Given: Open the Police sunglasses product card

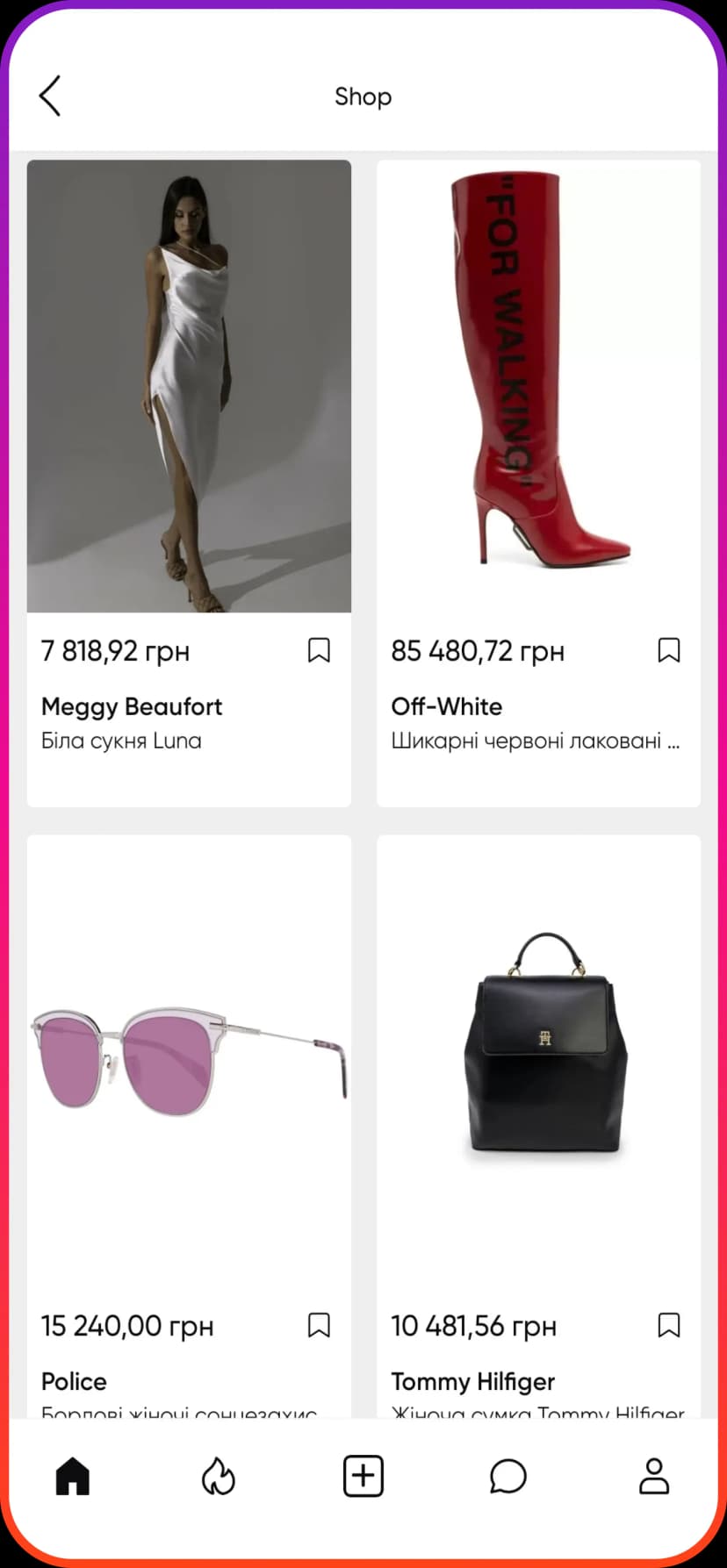Looking at the screenshot, I should coord(189,1062).
